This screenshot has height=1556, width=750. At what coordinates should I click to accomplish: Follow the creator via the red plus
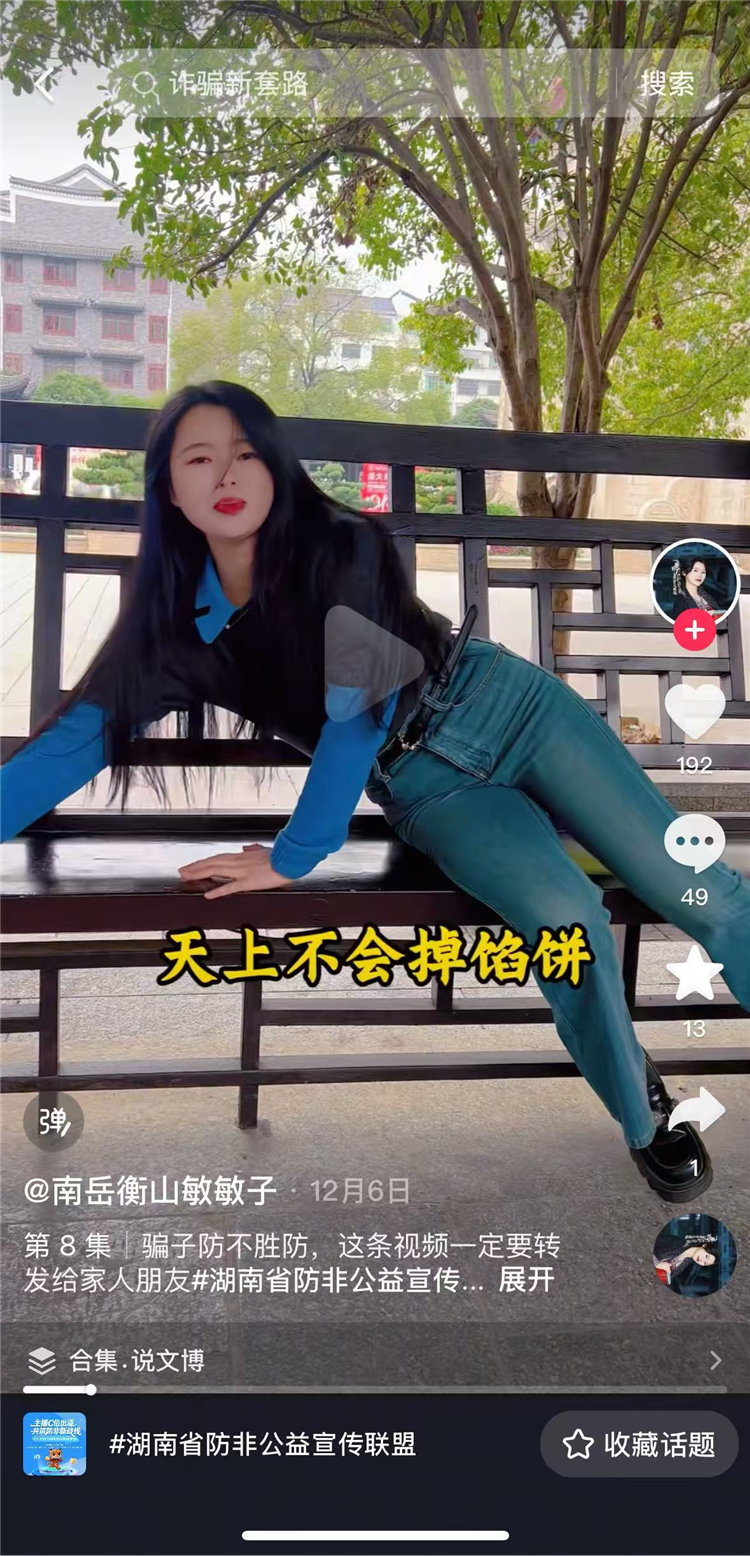[694, 631]
